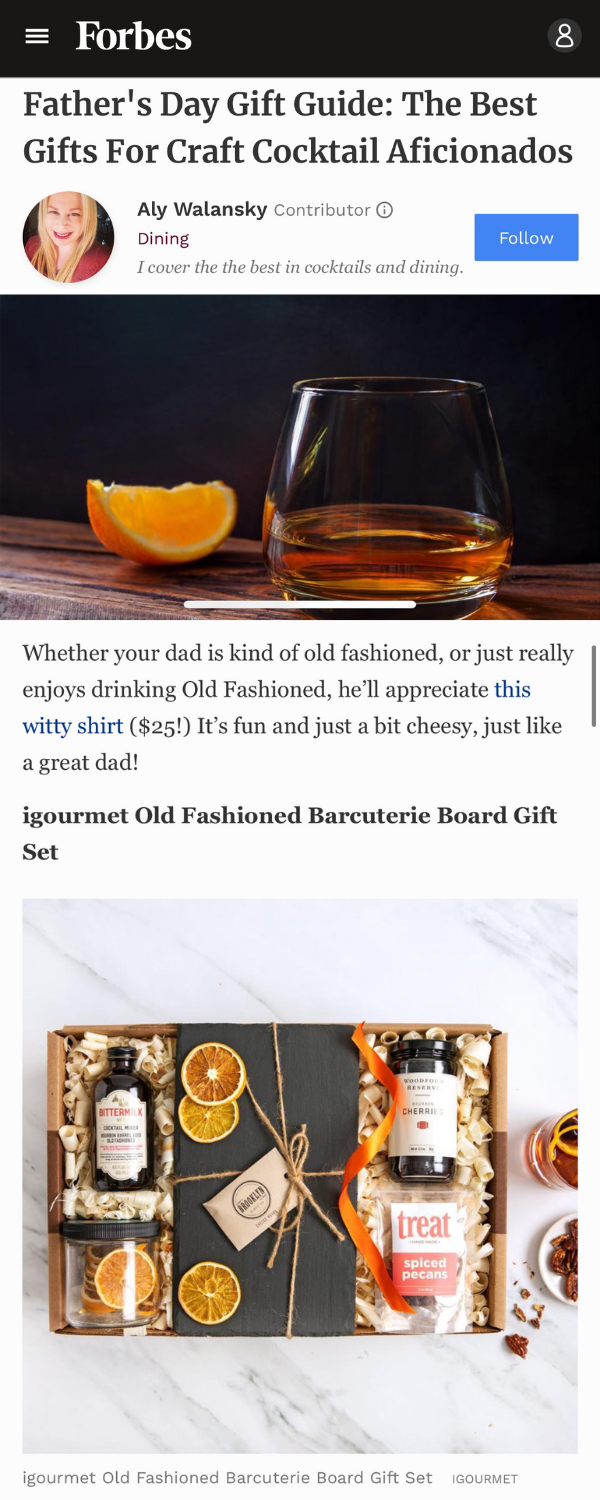Image resolution: width=600 pixels, height=1500 pixels.
Task: Show the Contributor info icon
Action: pos(385,210)
